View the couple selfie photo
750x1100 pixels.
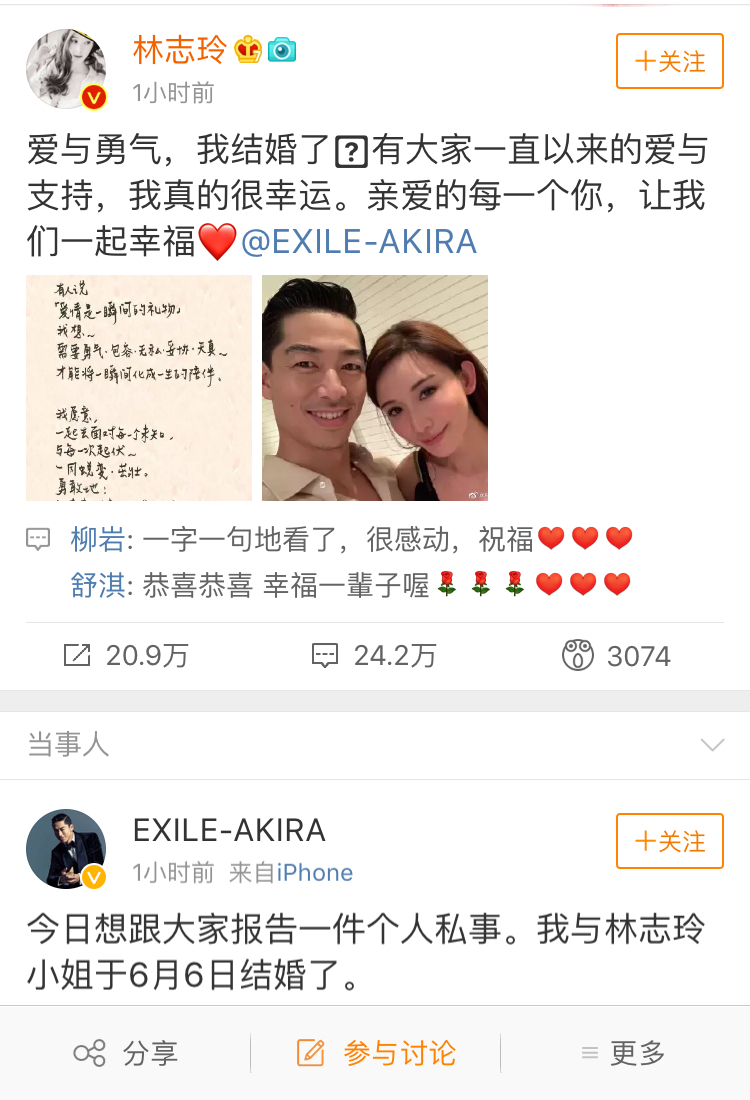coord(375,388)
